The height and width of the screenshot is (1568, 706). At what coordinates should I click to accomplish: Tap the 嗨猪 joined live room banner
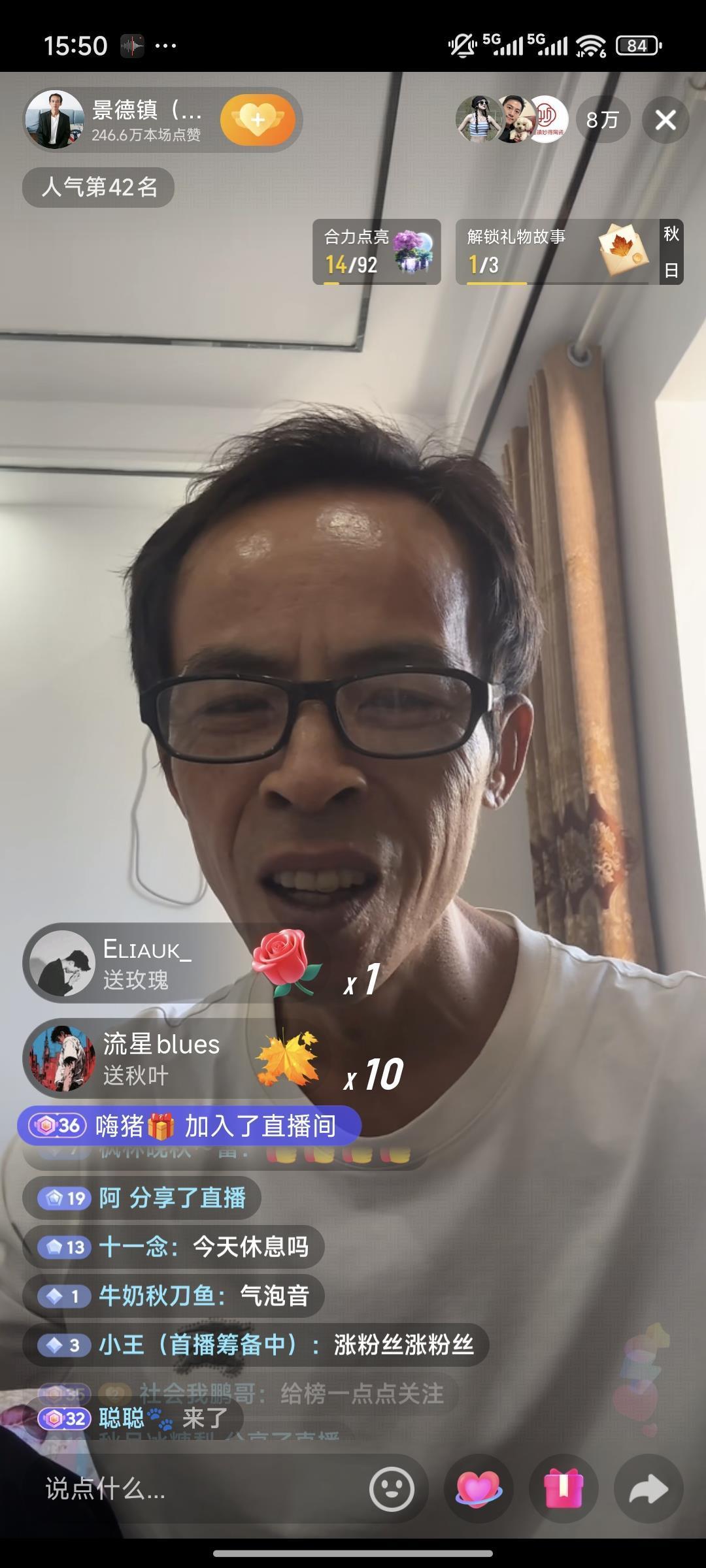(190, 1126)
